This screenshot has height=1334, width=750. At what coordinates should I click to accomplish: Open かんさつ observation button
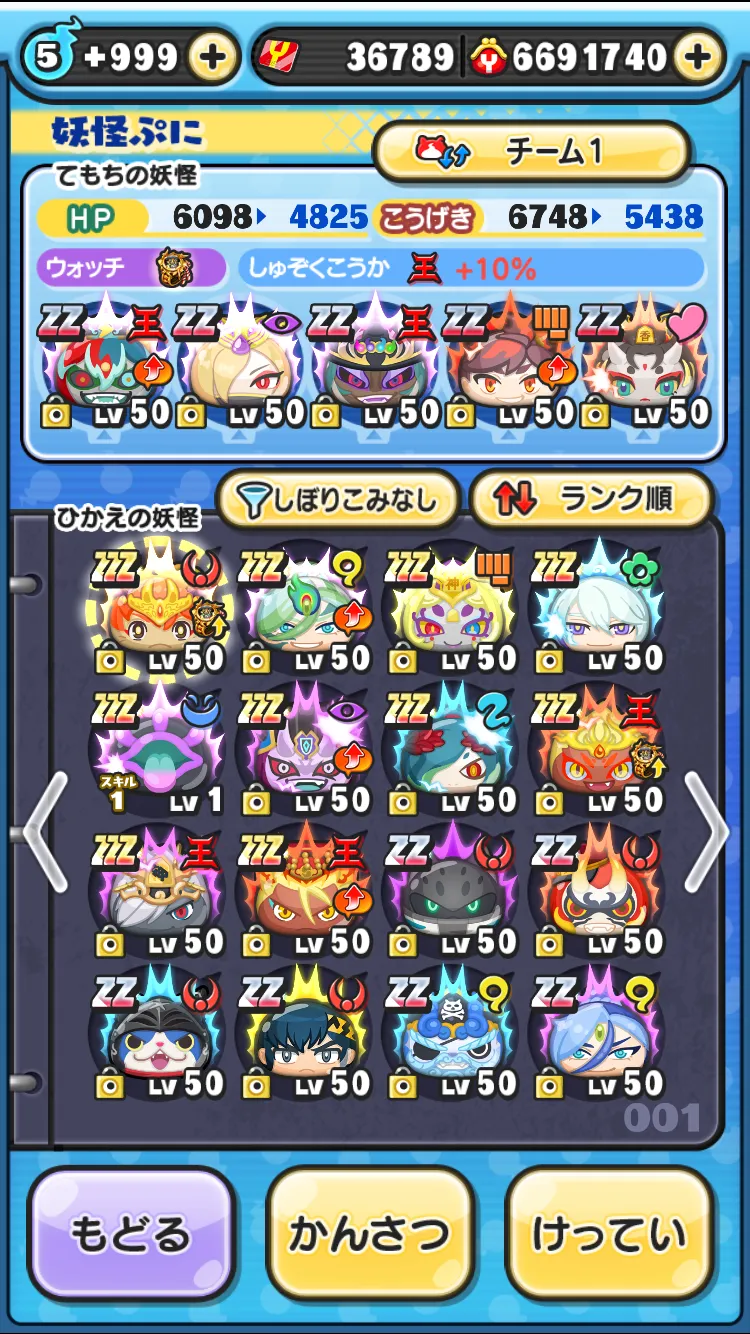(370, 1233)
